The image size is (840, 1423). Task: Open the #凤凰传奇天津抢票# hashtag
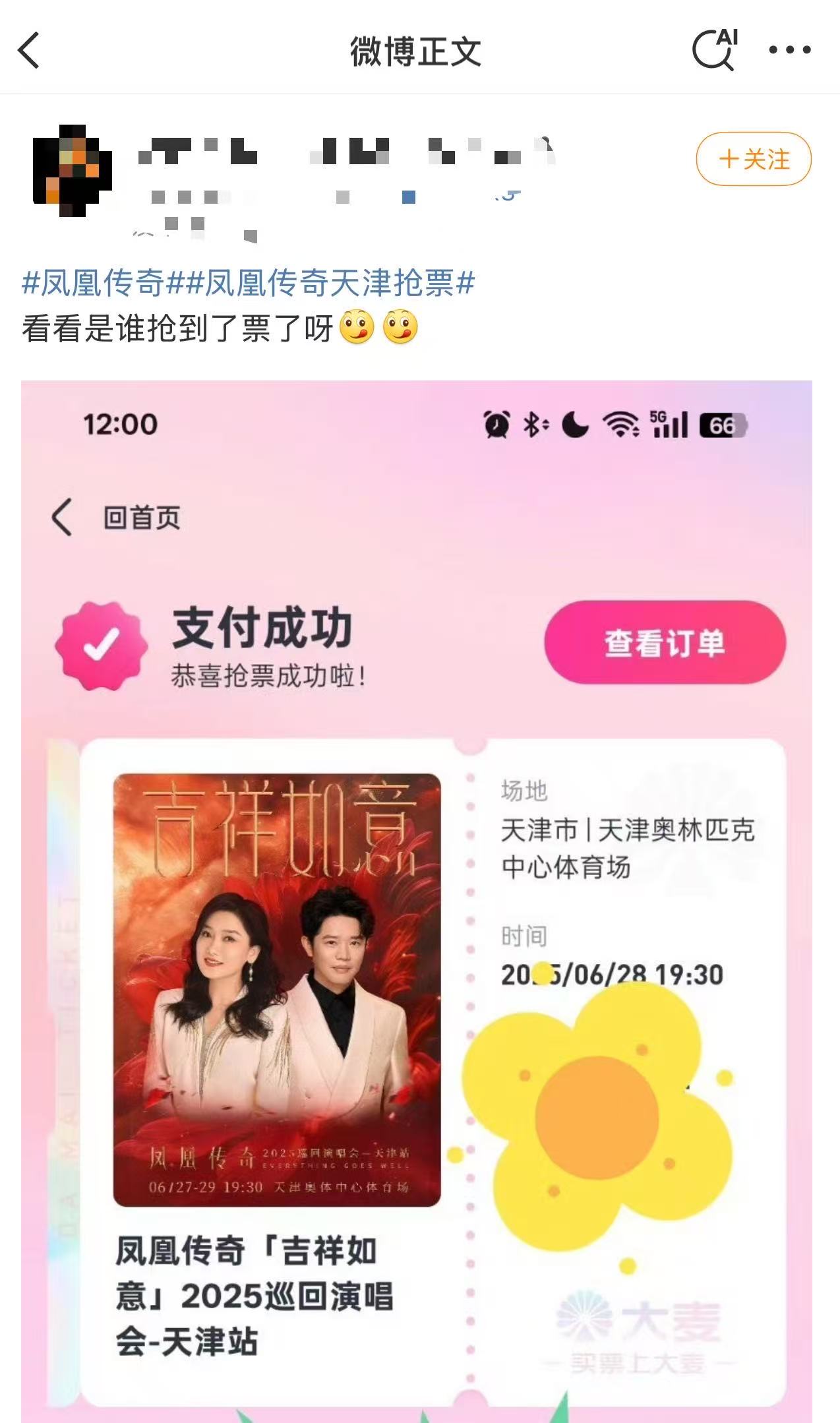pyautogui.click(x=328, y=284)
